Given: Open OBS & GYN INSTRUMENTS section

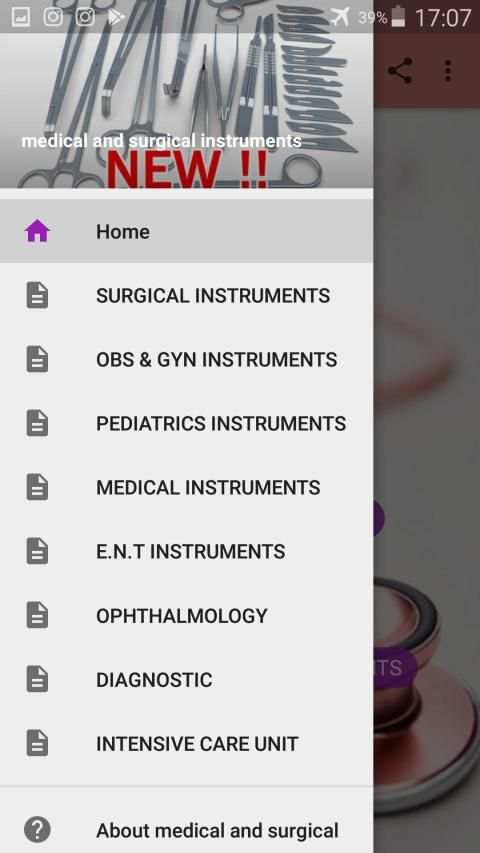Looking at the screenshot, I should (x=187, y=360).
